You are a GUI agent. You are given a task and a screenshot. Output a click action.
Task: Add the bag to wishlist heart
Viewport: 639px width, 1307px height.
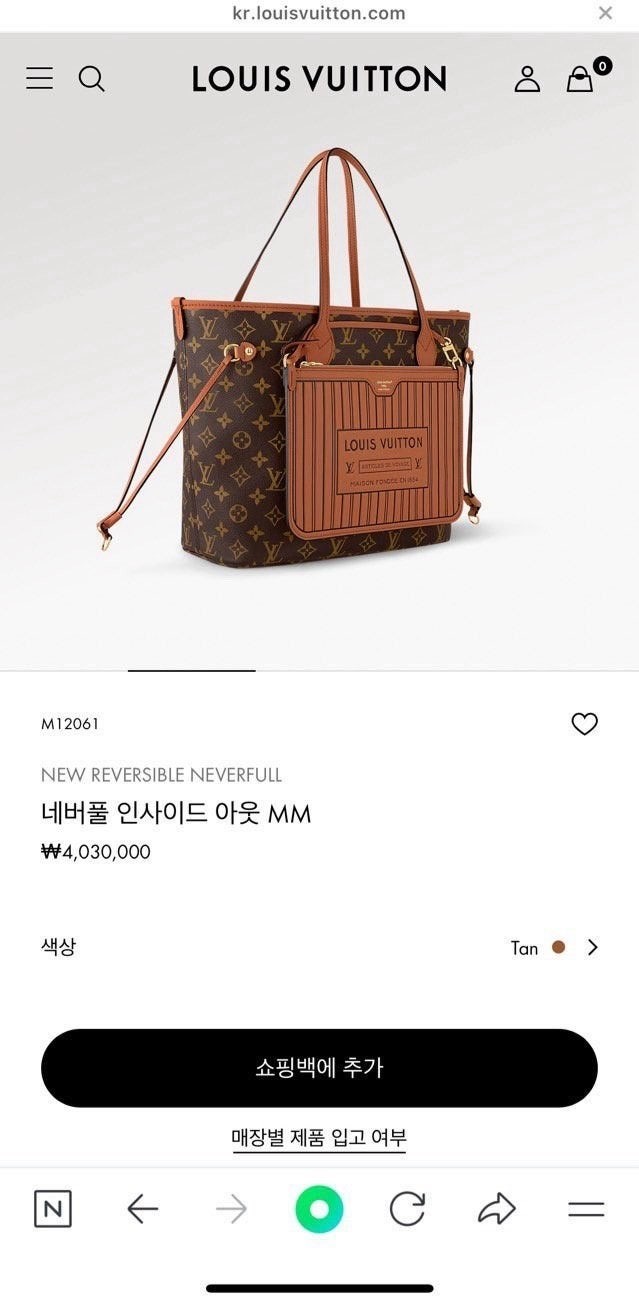tap(584, 724)
